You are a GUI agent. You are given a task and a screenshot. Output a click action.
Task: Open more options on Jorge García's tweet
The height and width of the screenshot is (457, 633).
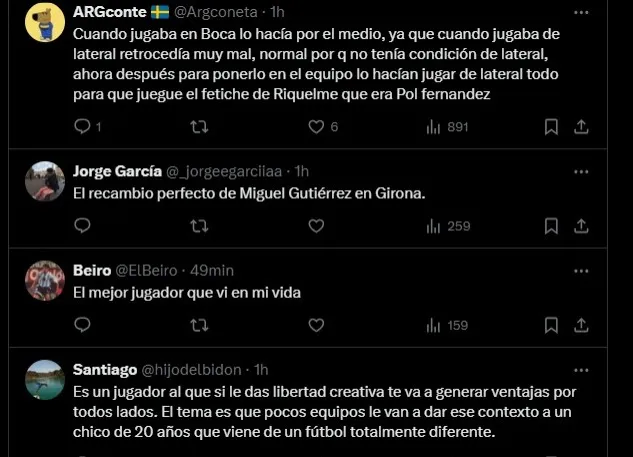pos(581,170)
